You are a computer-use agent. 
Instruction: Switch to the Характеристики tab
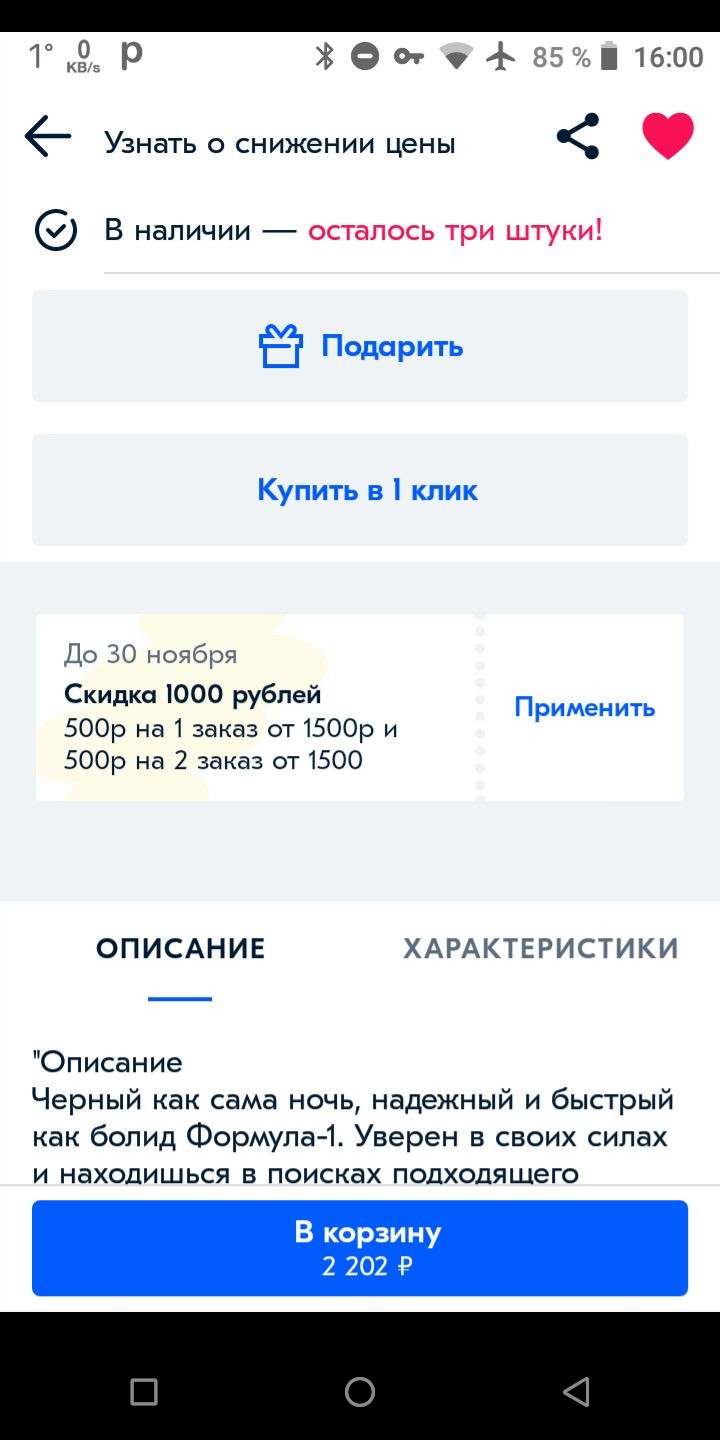point(540,948)
